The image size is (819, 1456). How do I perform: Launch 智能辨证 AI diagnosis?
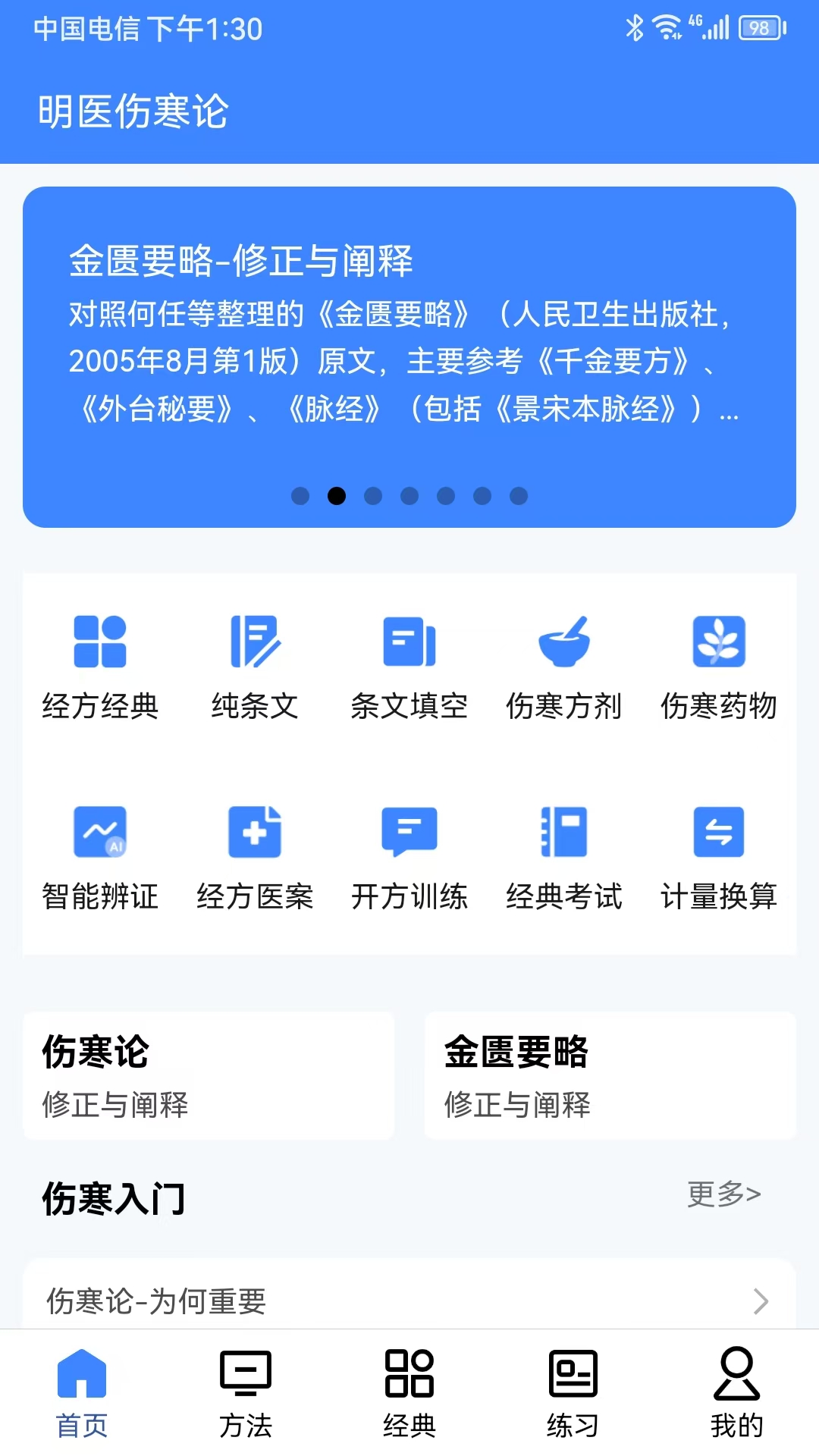coord(101,857)
